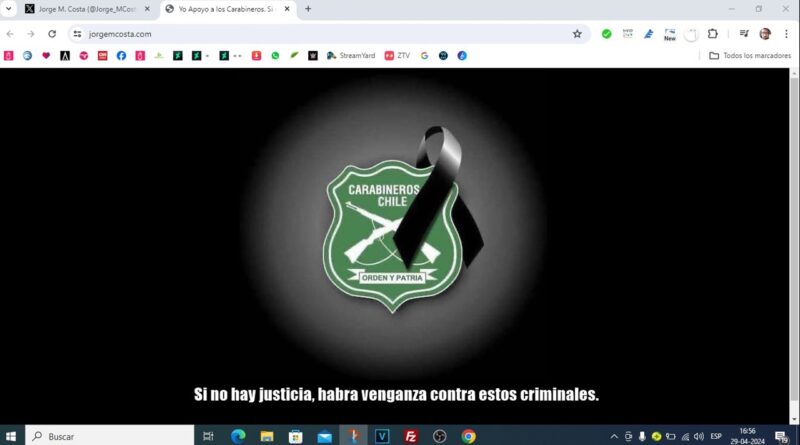The height and width of the screenshot is (445, 800).
Task: Go back to previous page
Action: [x=10, y=33]
